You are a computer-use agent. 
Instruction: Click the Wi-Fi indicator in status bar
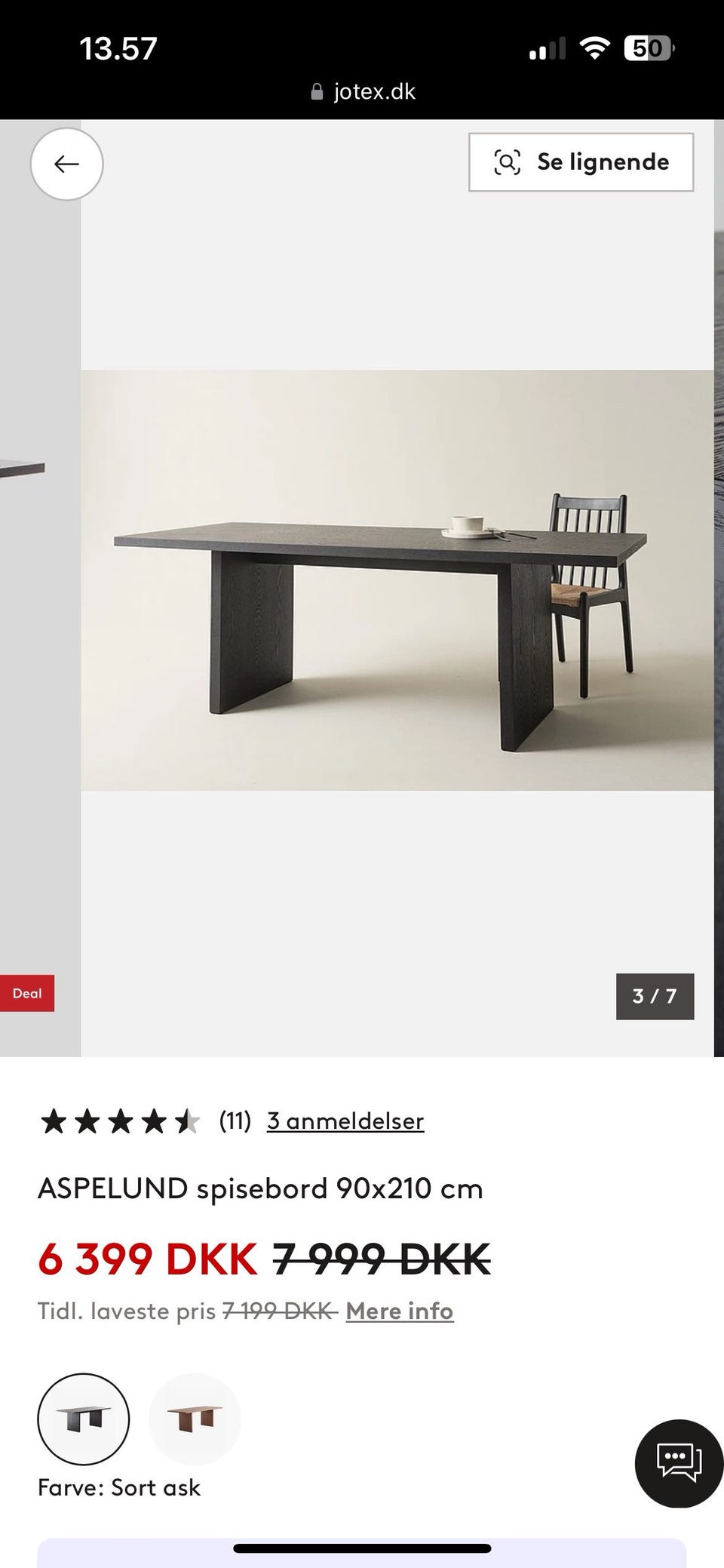tap(594, 48)
